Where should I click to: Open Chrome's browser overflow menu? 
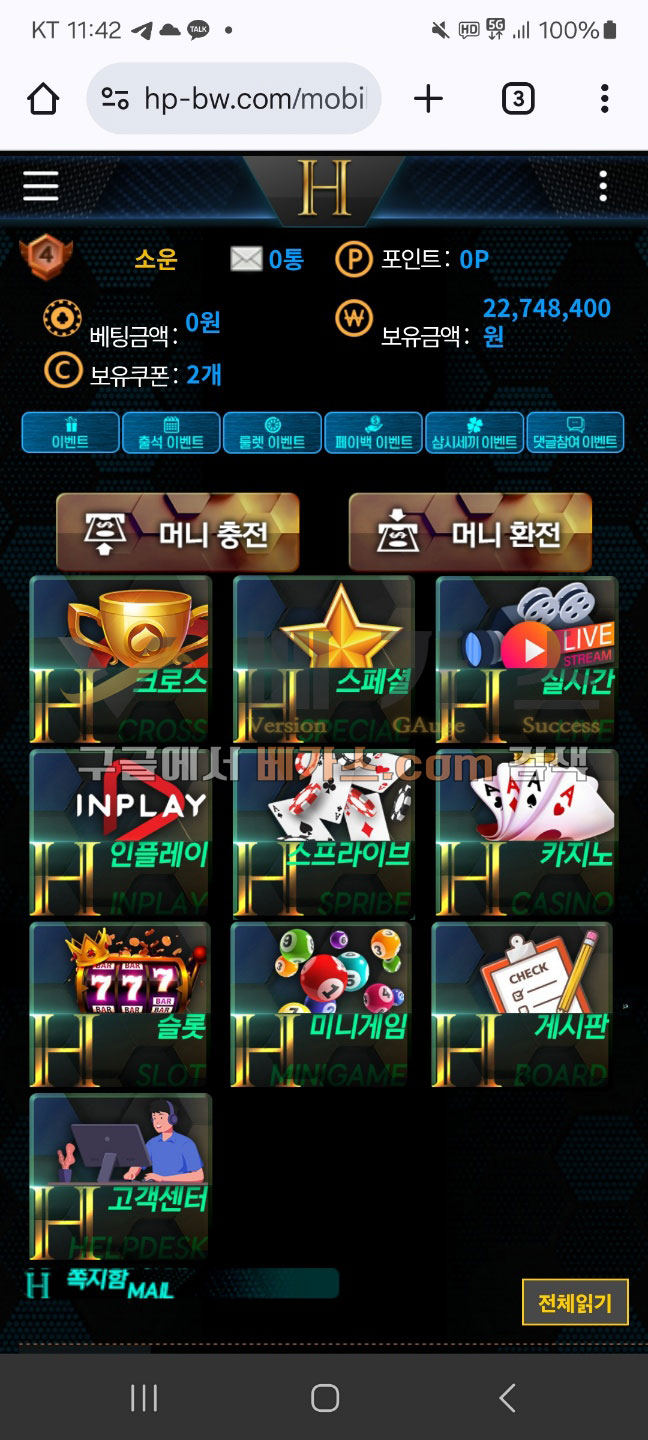pos(604,98)
